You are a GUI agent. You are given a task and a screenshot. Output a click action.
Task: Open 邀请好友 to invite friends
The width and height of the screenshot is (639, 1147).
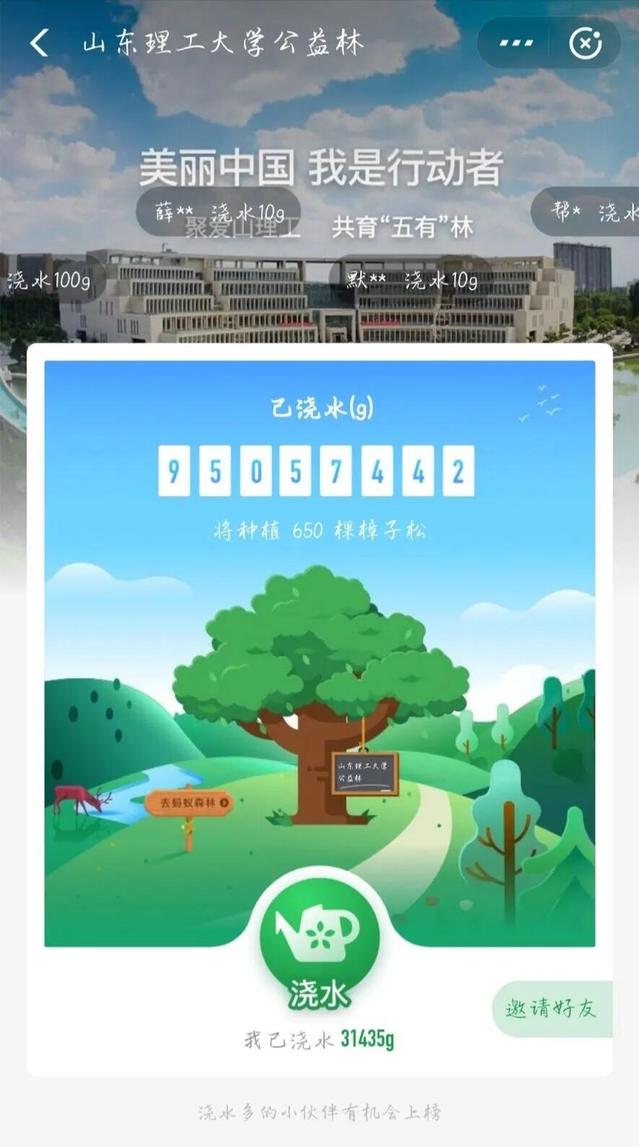(x=552, y=1008)
